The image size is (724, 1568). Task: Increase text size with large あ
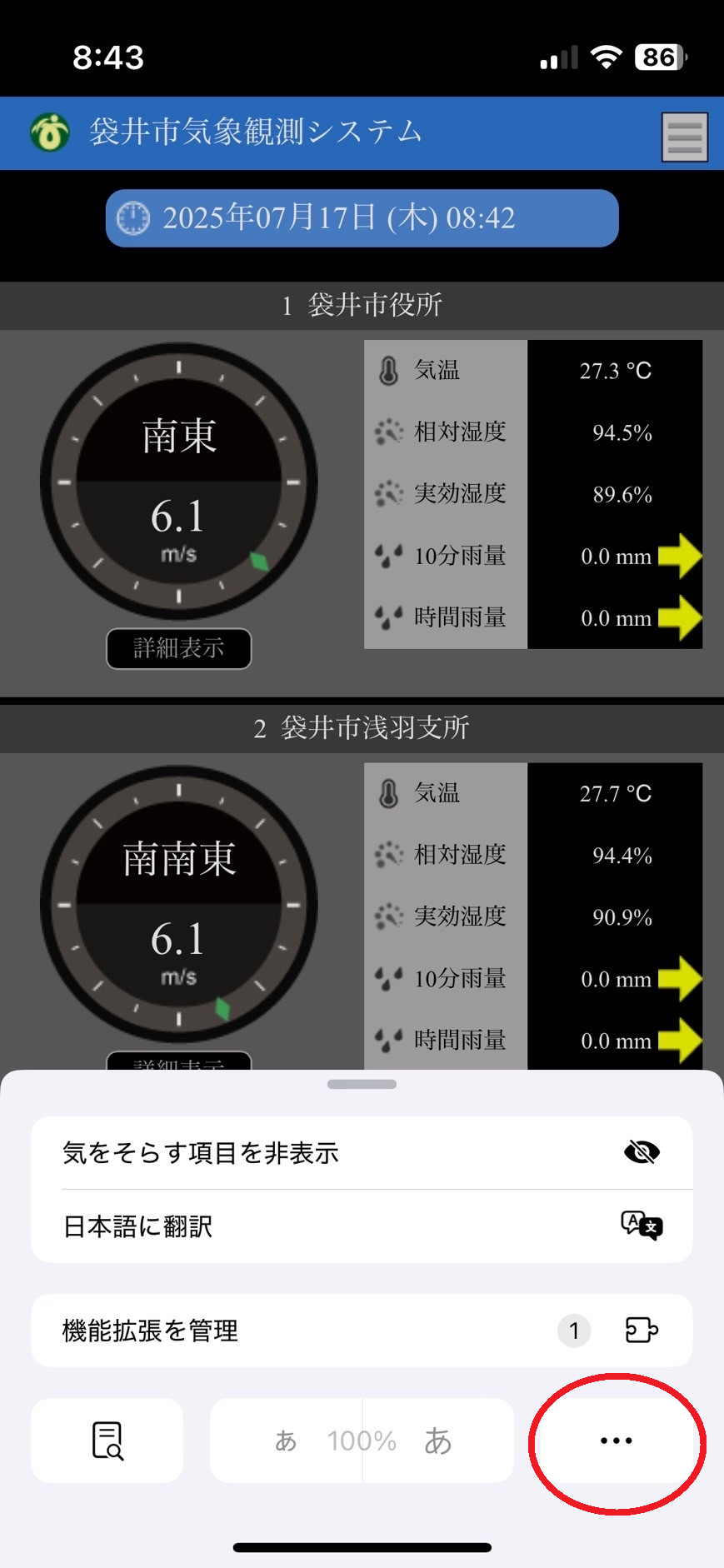coord(438,1441)
